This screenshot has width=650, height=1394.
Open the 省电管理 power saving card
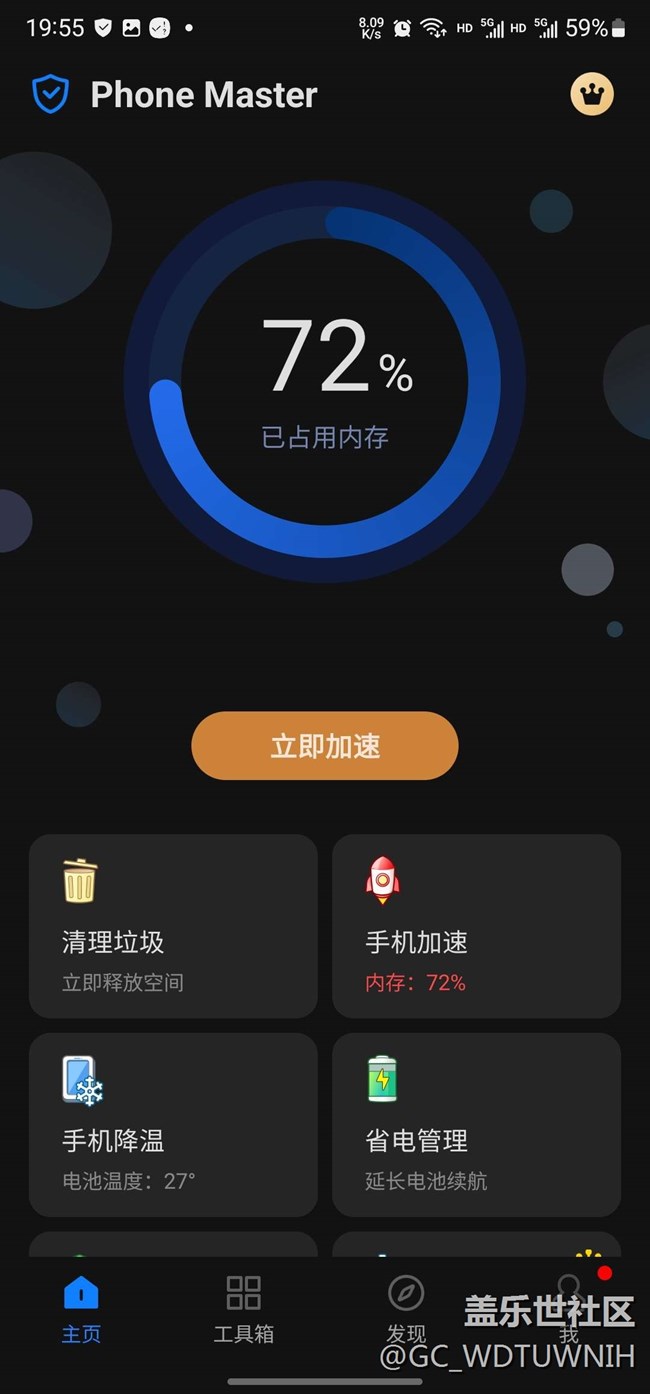tap(476, 1124)
